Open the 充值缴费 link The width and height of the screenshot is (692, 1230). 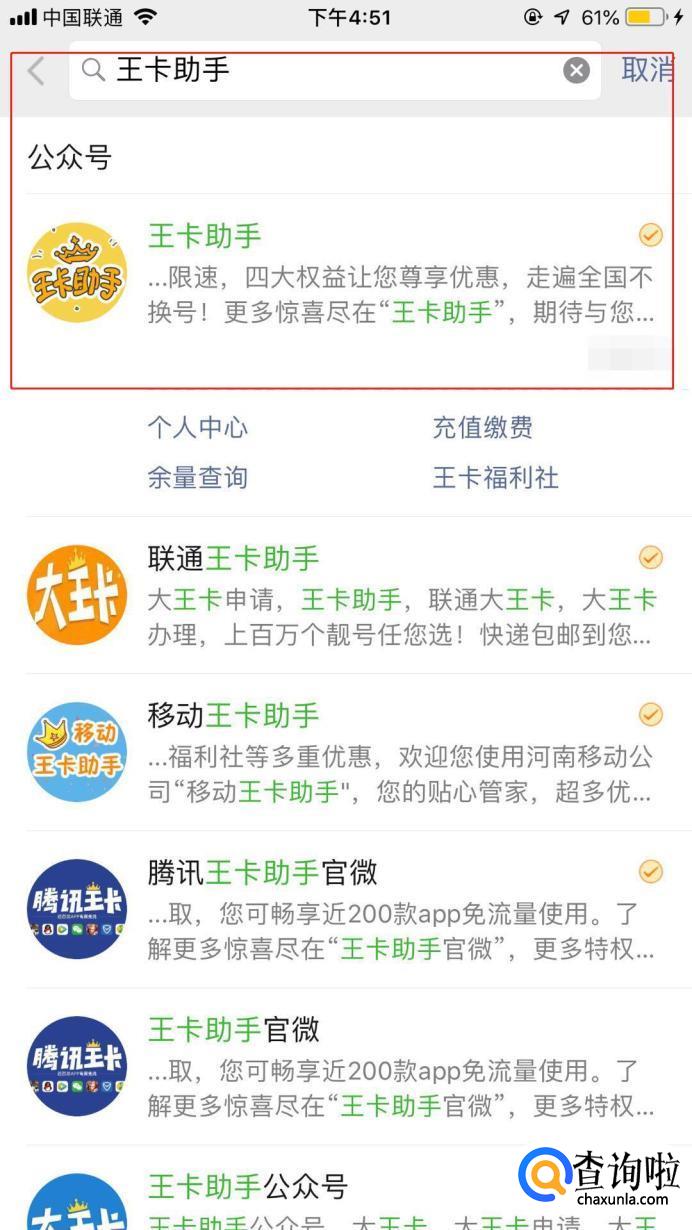(x=482, y=428)
